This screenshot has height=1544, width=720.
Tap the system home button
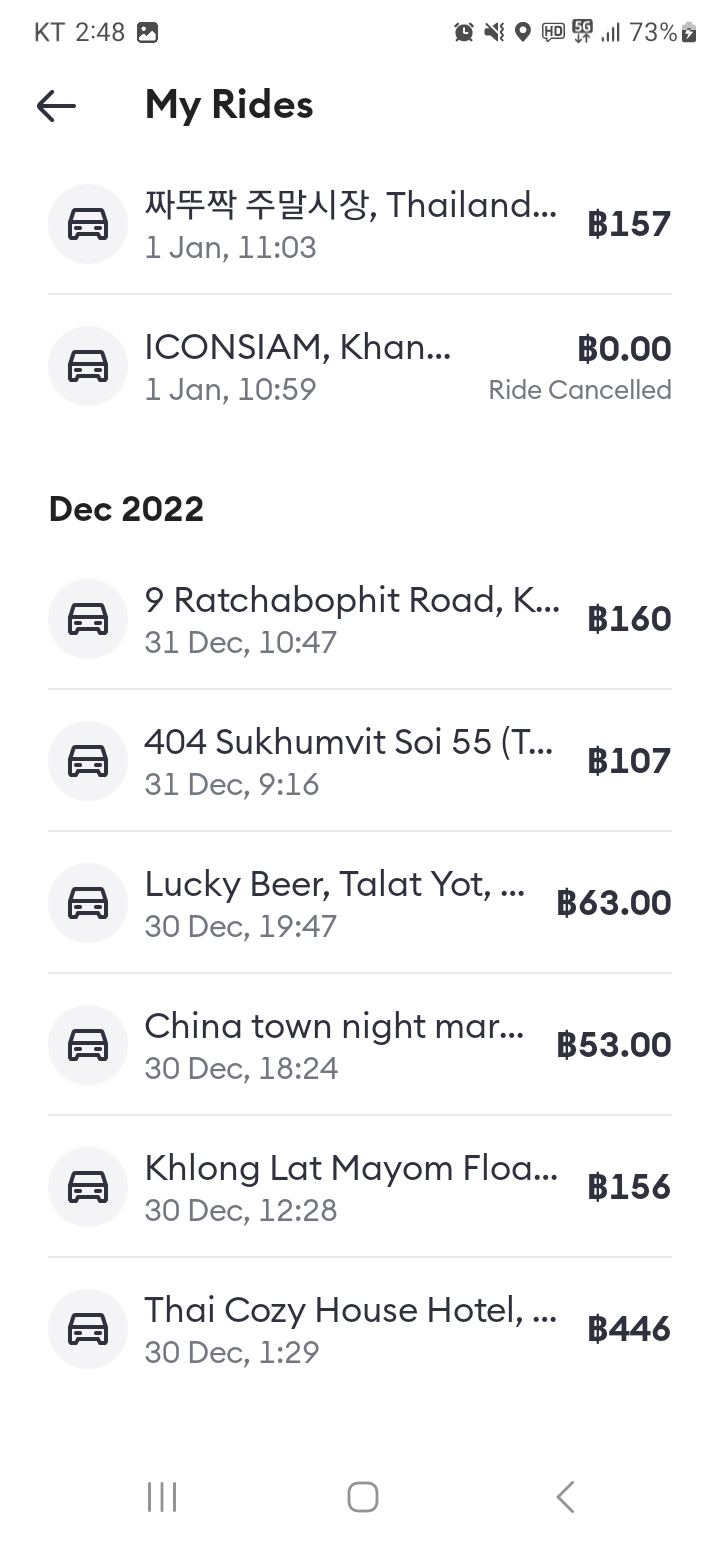point(362,1497)
